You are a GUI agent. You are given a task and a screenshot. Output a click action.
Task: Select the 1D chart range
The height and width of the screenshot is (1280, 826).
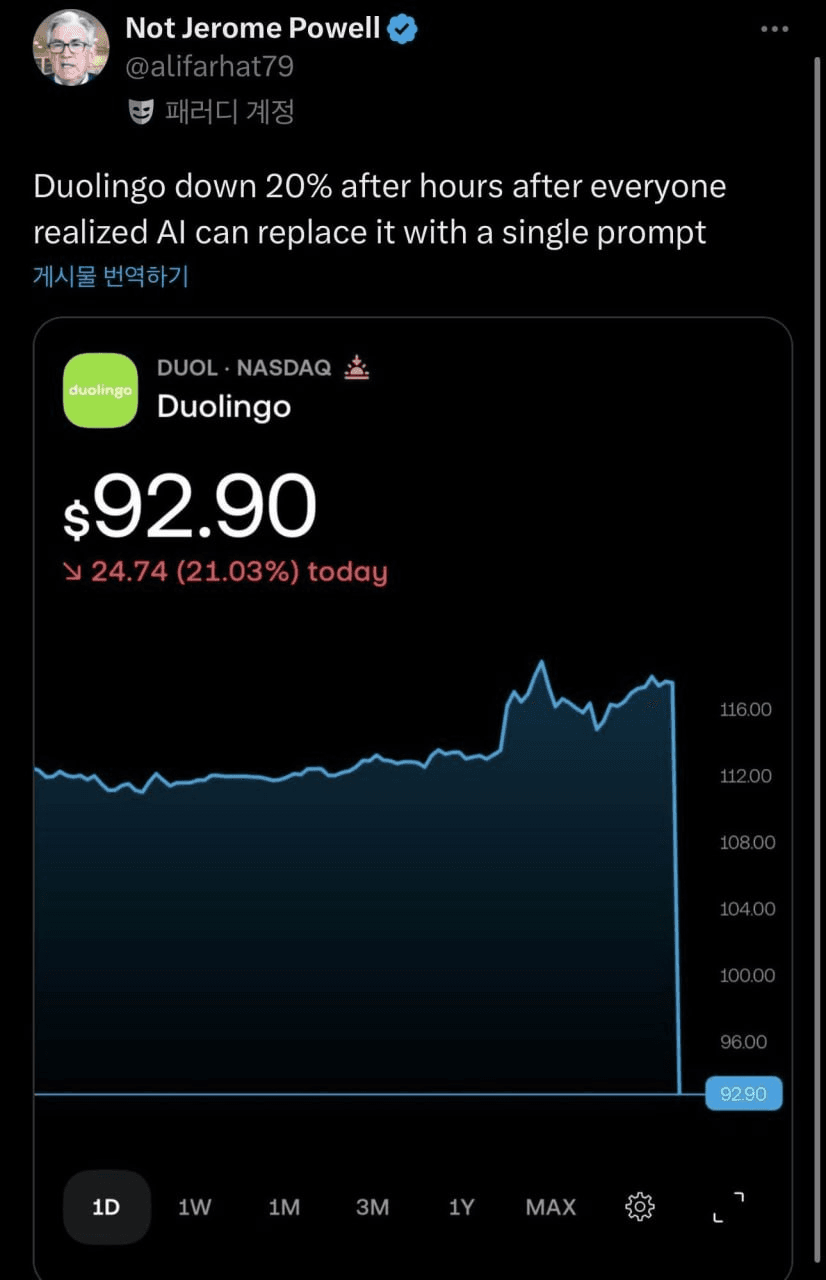tap(106, 1207)
